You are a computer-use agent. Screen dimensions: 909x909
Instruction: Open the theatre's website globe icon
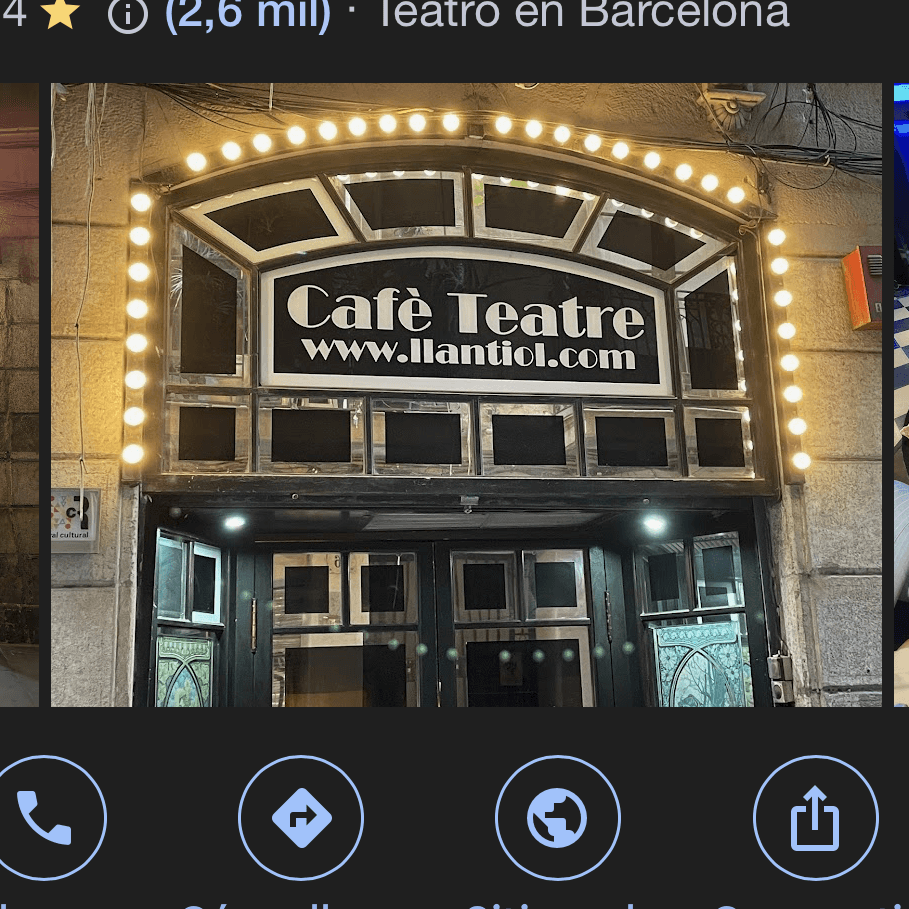tap(558, 817)
